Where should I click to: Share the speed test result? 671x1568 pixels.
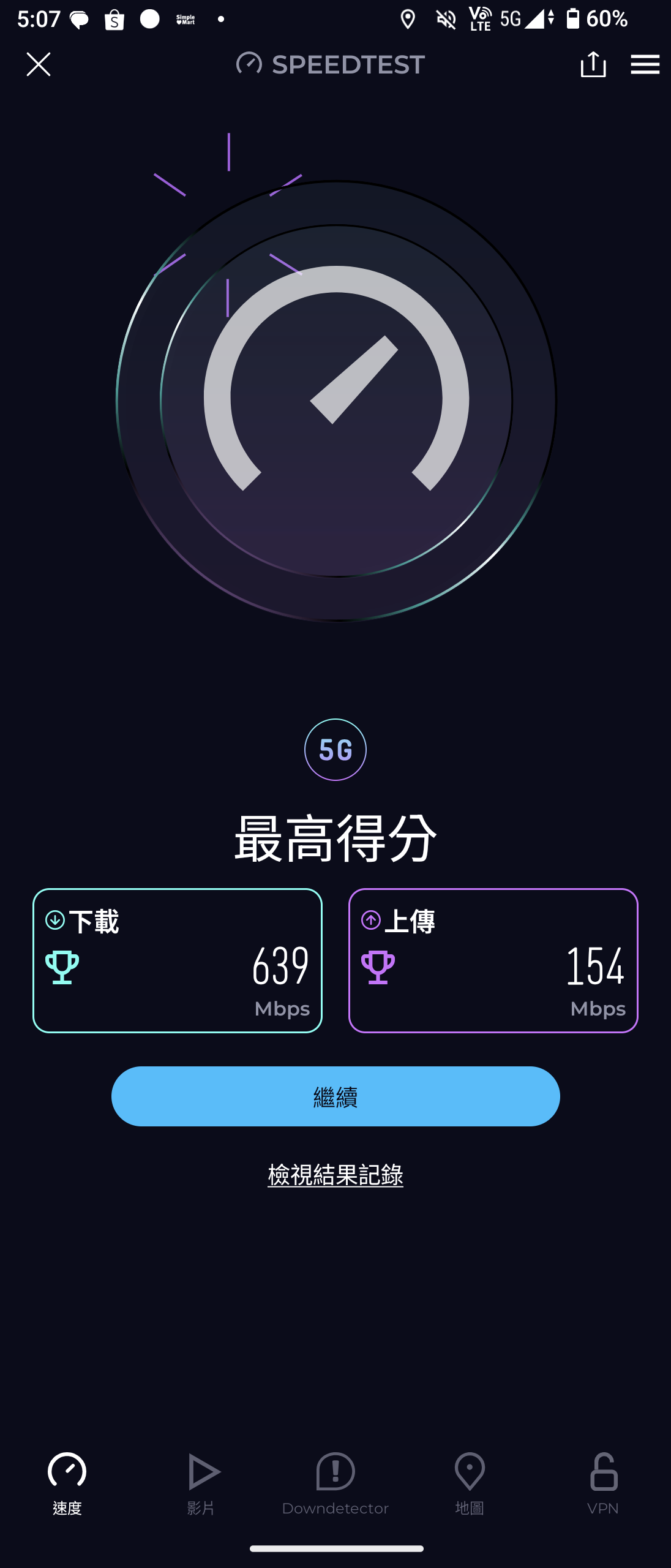point(593,64)
